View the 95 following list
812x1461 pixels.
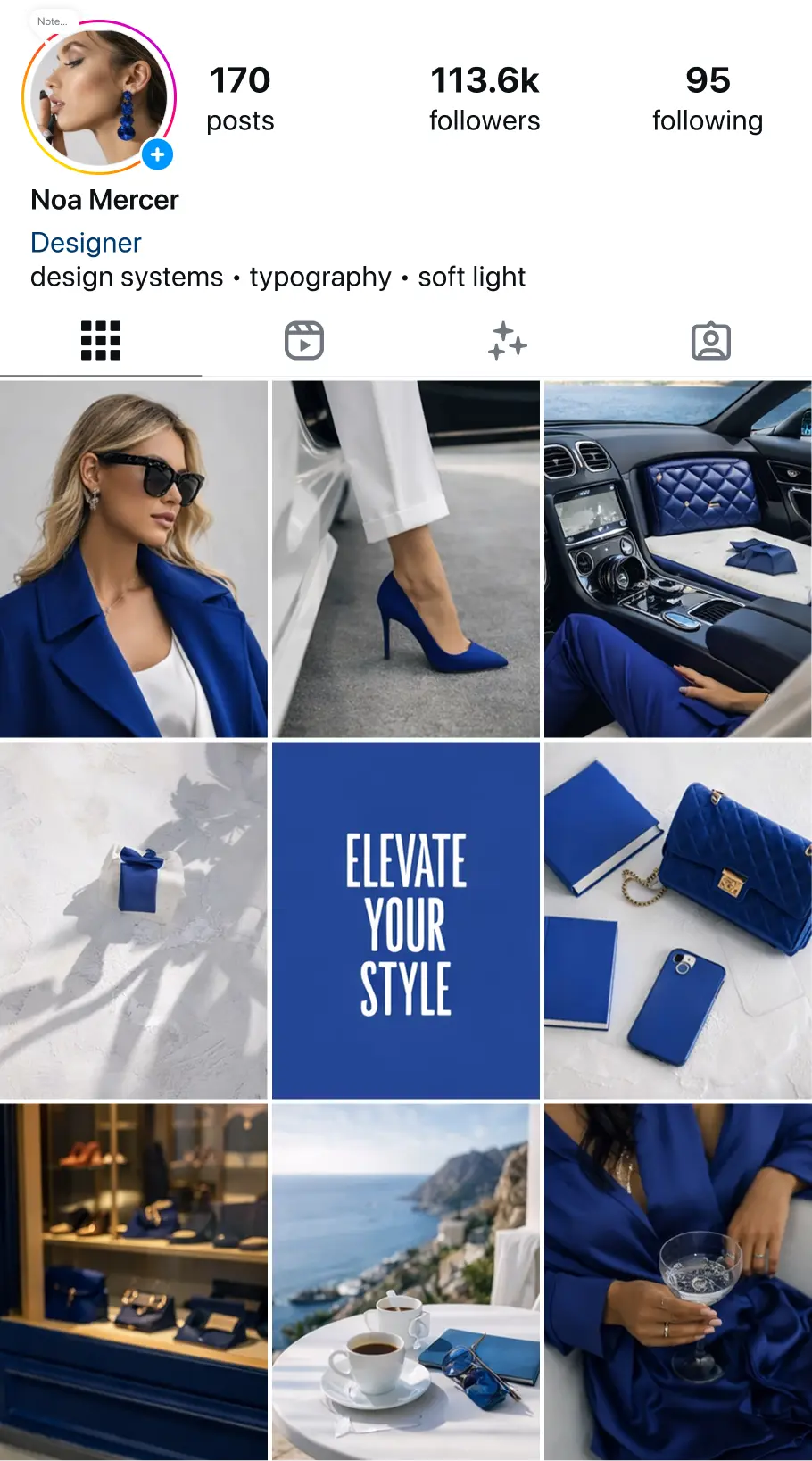tap(707, 98)
